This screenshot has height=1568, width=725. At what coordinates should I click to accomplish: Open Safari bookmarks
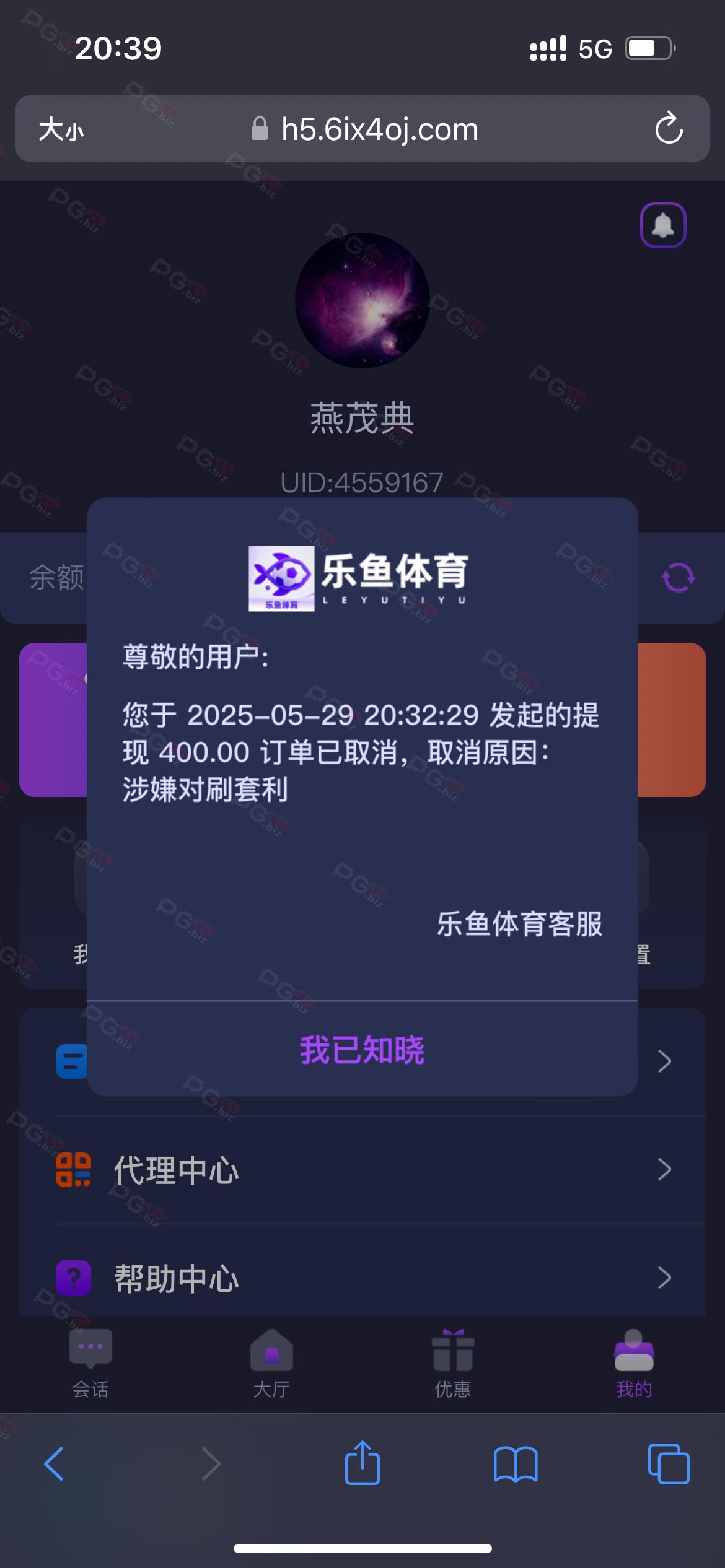coord(515,1464)
